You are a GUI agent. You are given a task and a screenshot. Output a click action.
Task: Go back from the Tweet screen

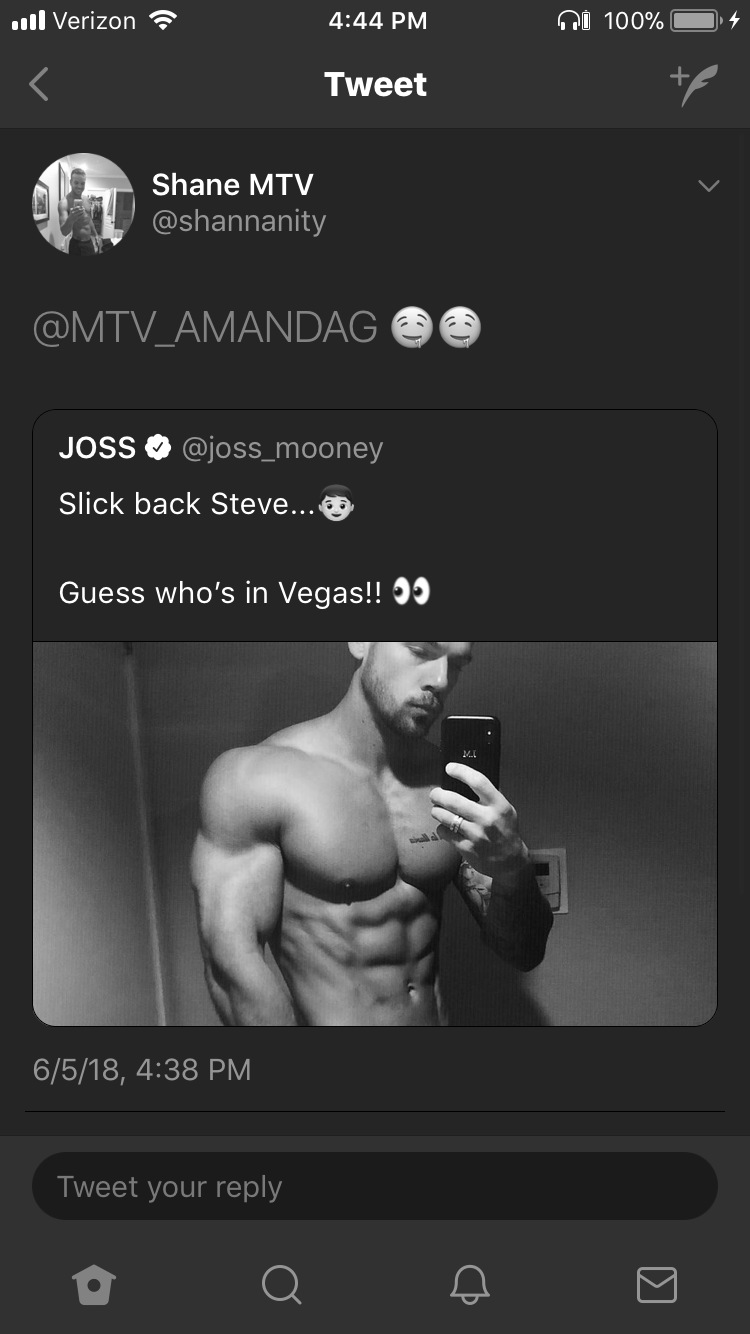40,85
